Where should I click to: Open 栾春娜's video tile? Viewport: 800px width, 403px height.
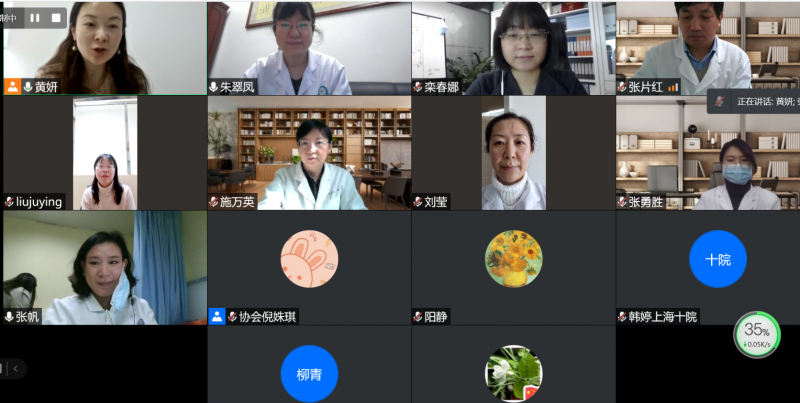click(x=512, y=48)
